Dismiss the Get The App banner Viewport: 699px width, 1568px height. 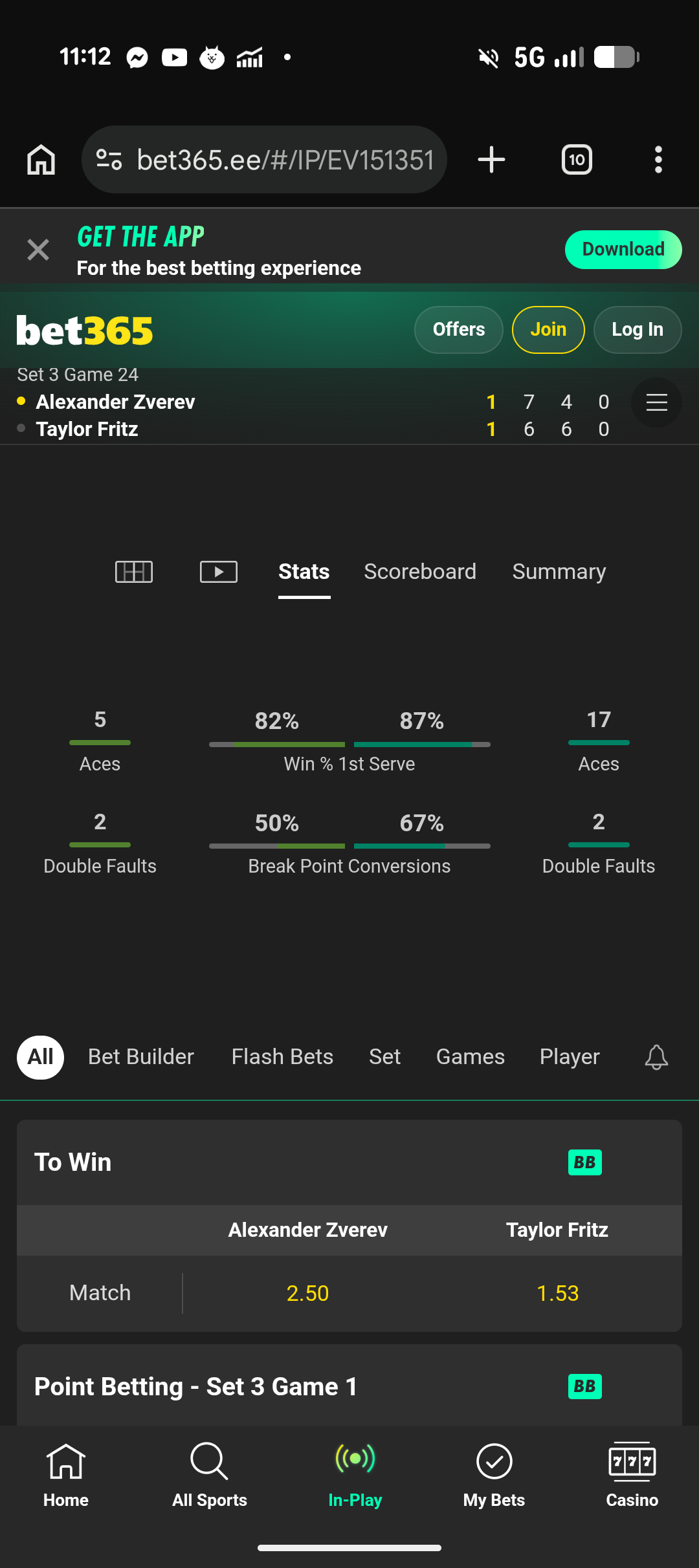pos(38,250)
